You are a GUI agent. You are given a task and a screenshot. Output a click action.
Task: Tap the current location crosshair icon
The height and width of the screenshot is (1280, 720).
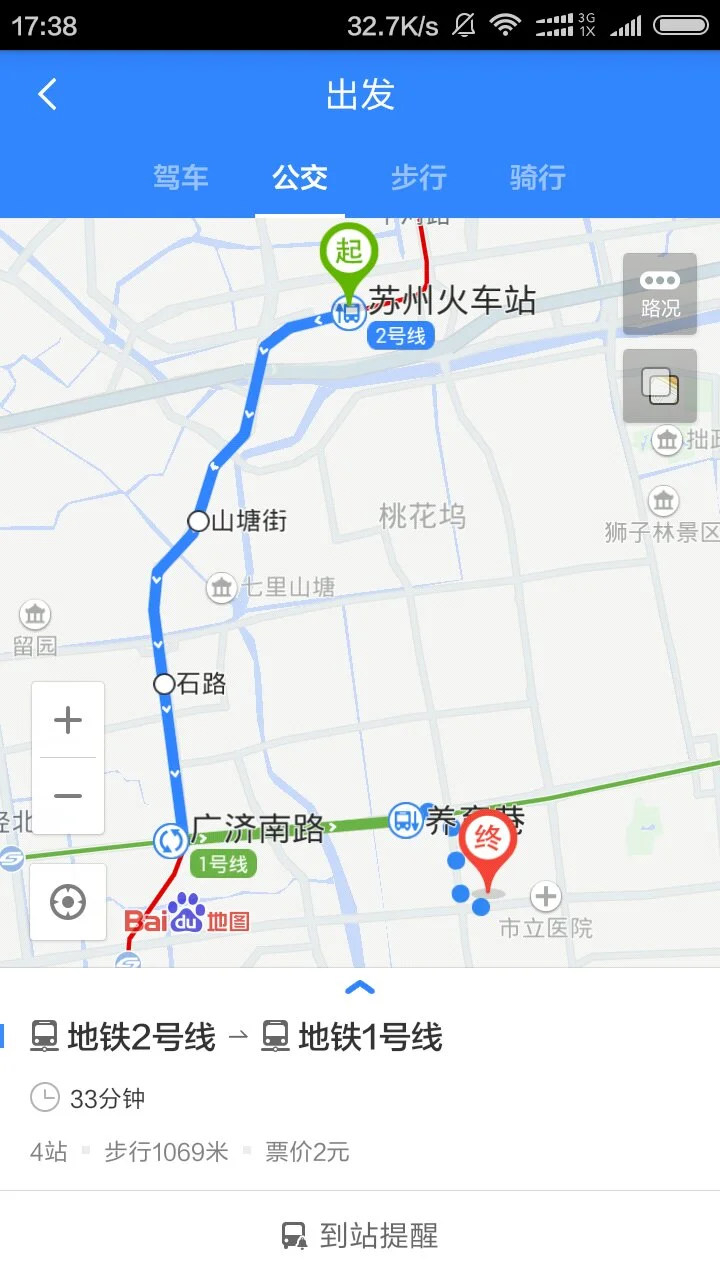[x=67, y=901]
